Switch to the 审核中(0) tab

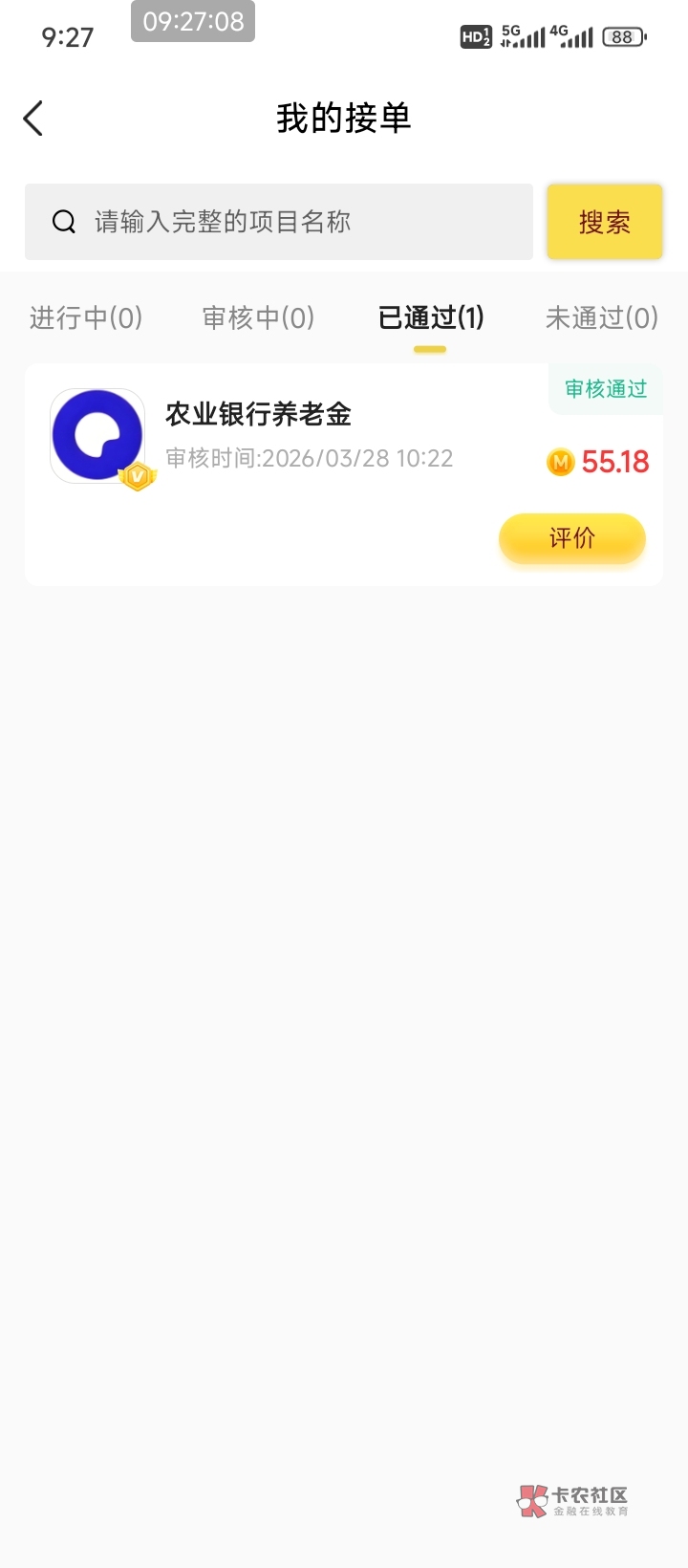(258, 317)
